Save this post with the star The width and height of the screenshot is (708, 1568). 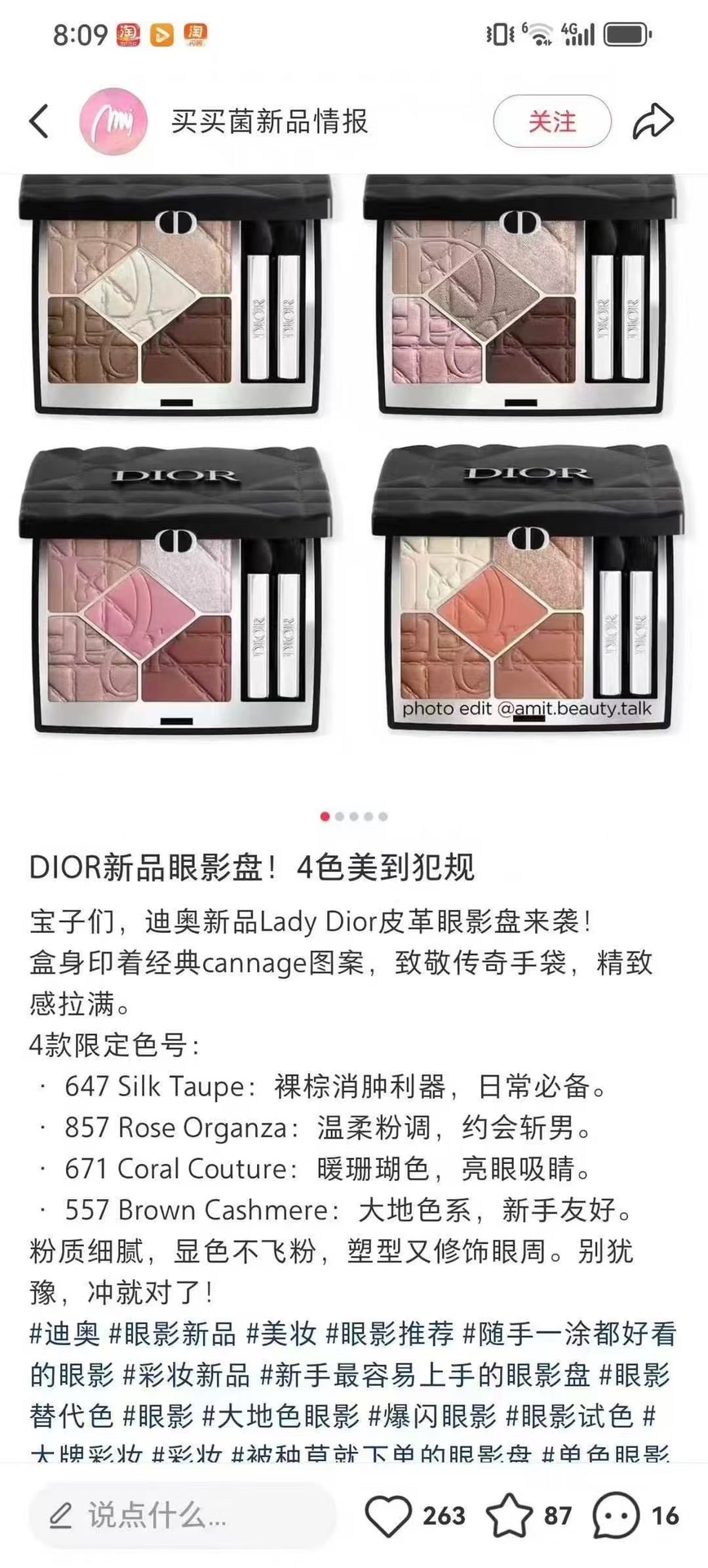click(x=509, y=1516)
